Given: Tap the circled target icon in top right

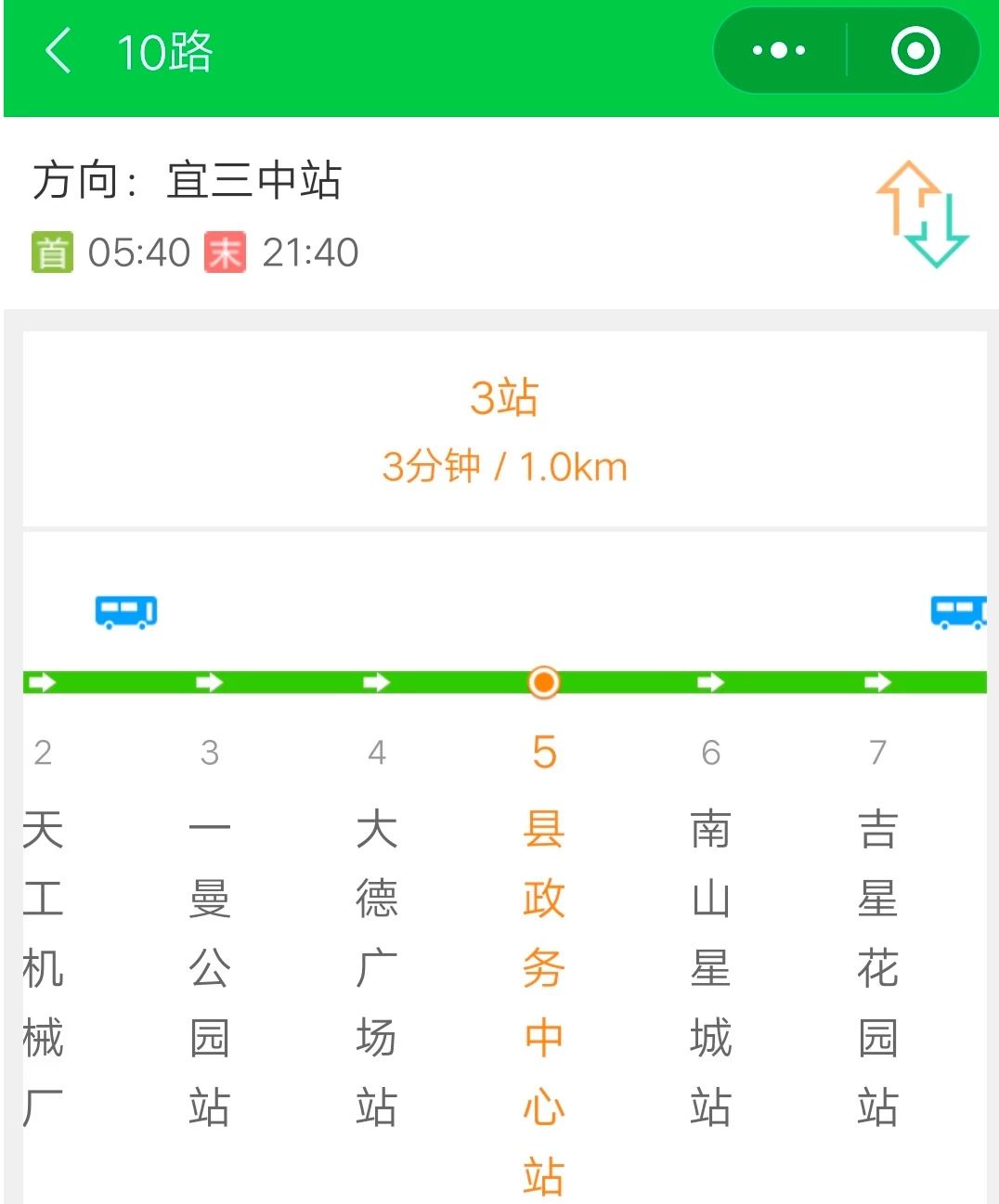Looking at the screenshot, I should coord(915,50).
